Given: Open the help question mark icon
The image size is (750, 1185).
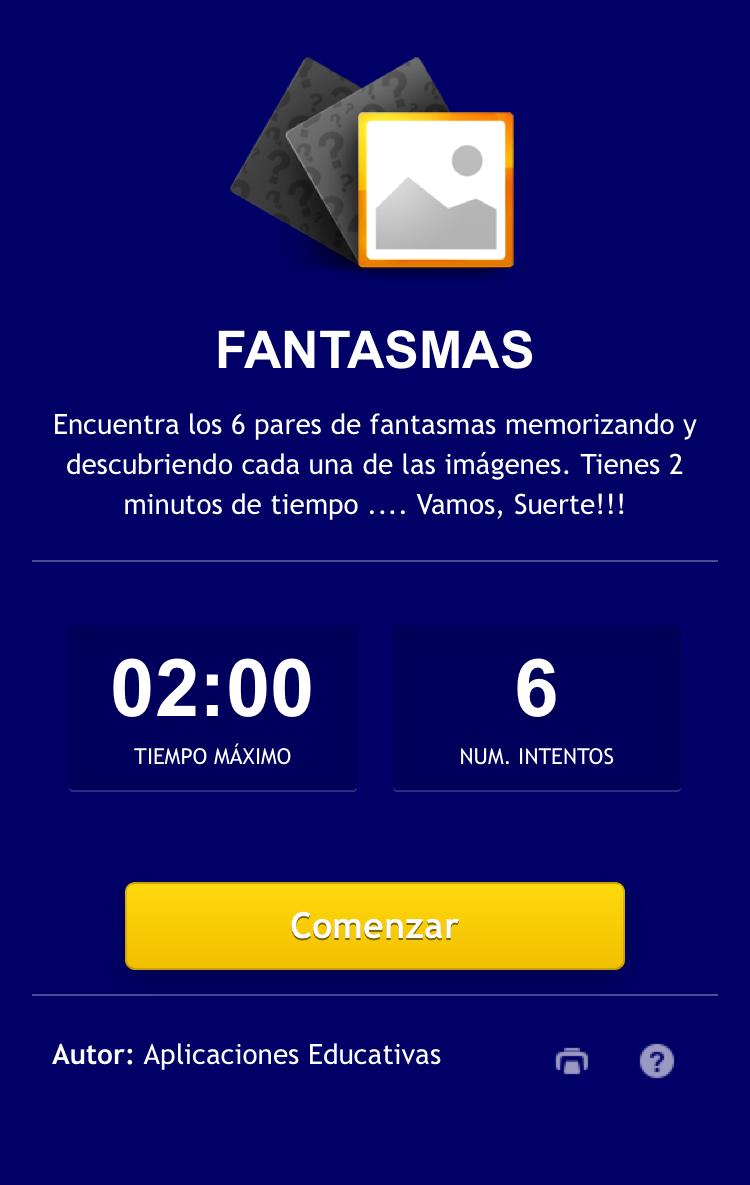Looking at the screenshot, I should [x=657, y=1060].
